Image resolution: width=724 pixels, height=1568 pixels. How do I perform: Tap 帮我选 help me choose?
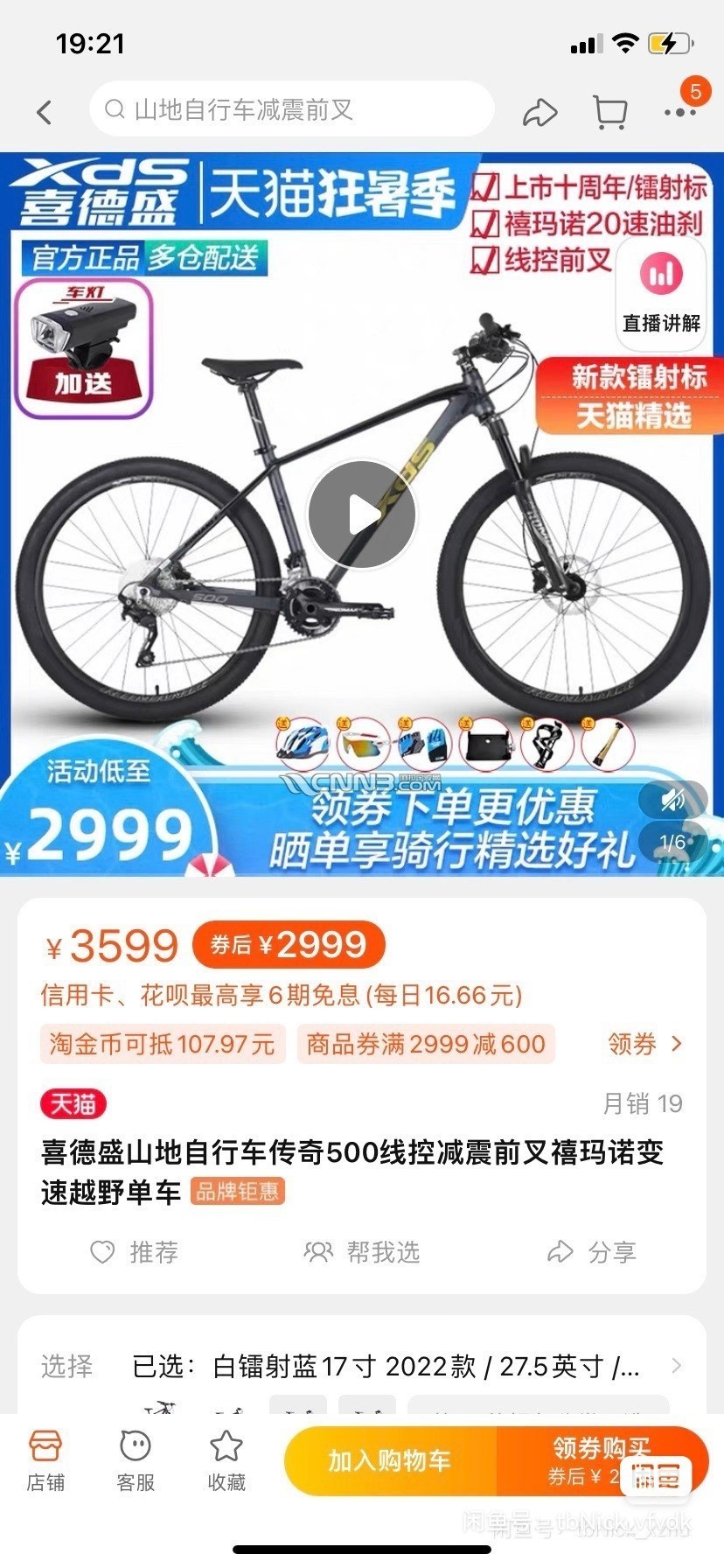pyautogui.click(x=362, y=1252)
